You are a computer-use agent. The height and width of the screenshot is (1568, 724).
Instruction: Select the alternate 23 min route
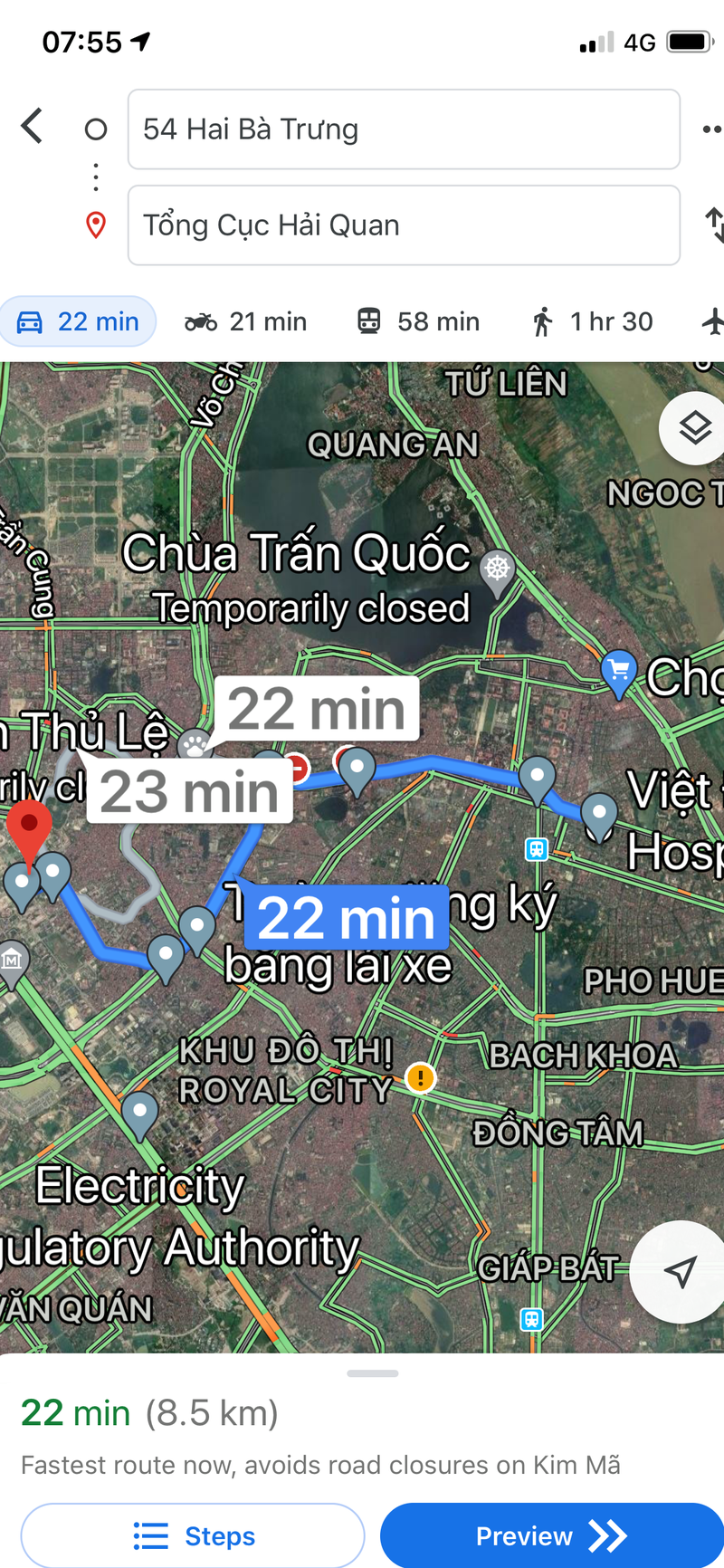[x=189, y=793]
